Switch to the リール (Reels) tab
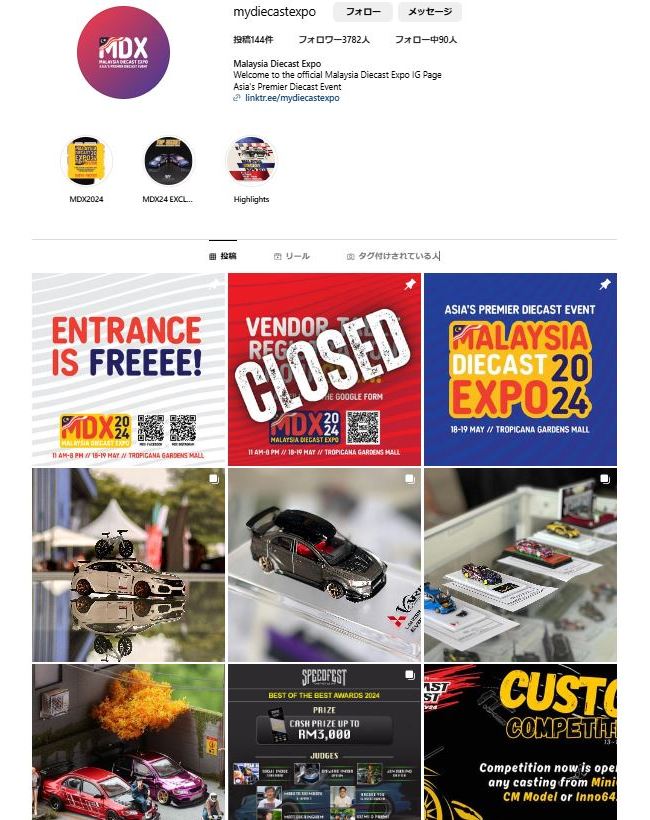This screenshot has height=820, width=650. (292, 257)
